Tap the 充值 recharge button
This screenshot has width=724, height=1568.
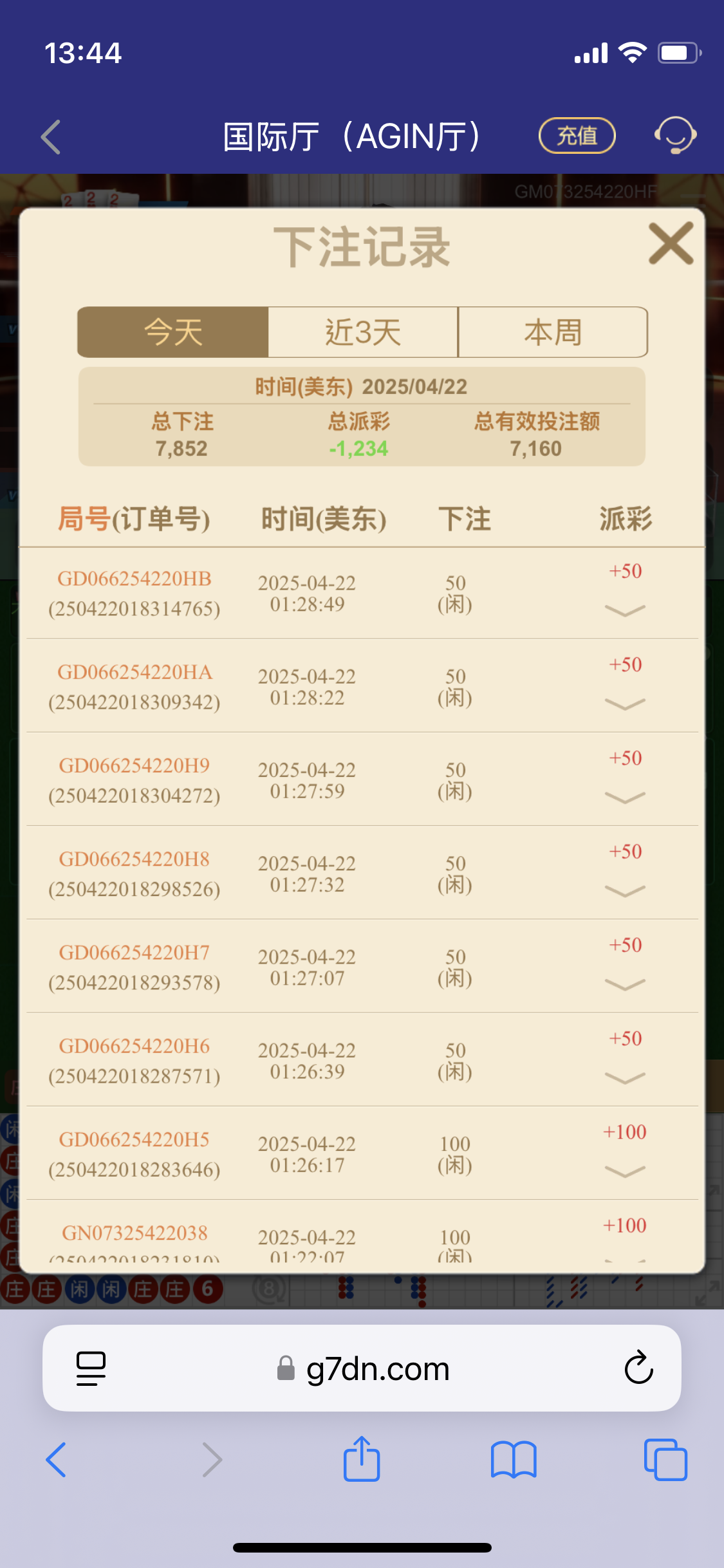(577, 136)
